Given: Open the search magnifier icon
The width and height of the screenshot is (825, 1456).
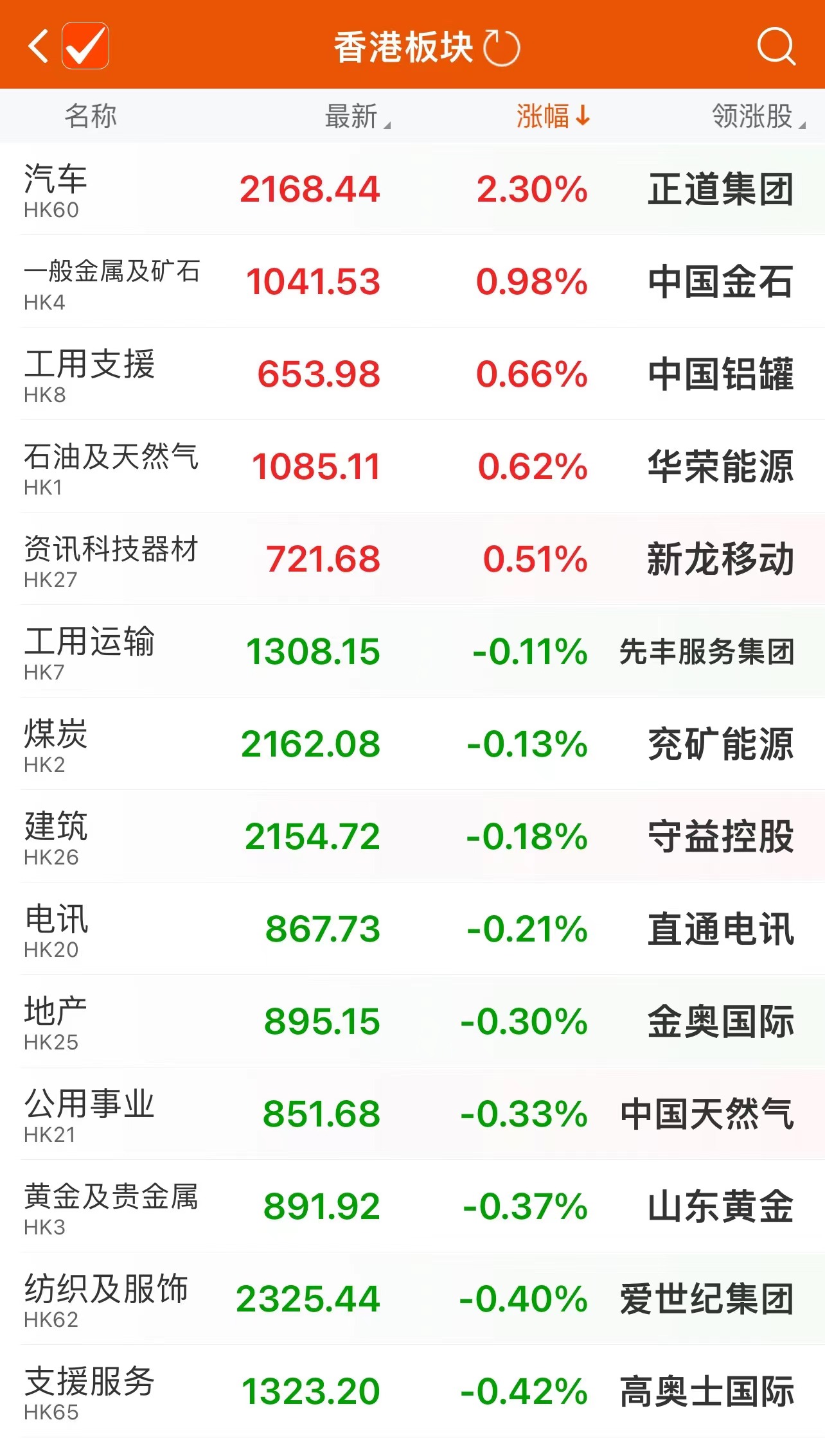Looking at the screenshot, I should pyautogui.click(x=776, y=46).
